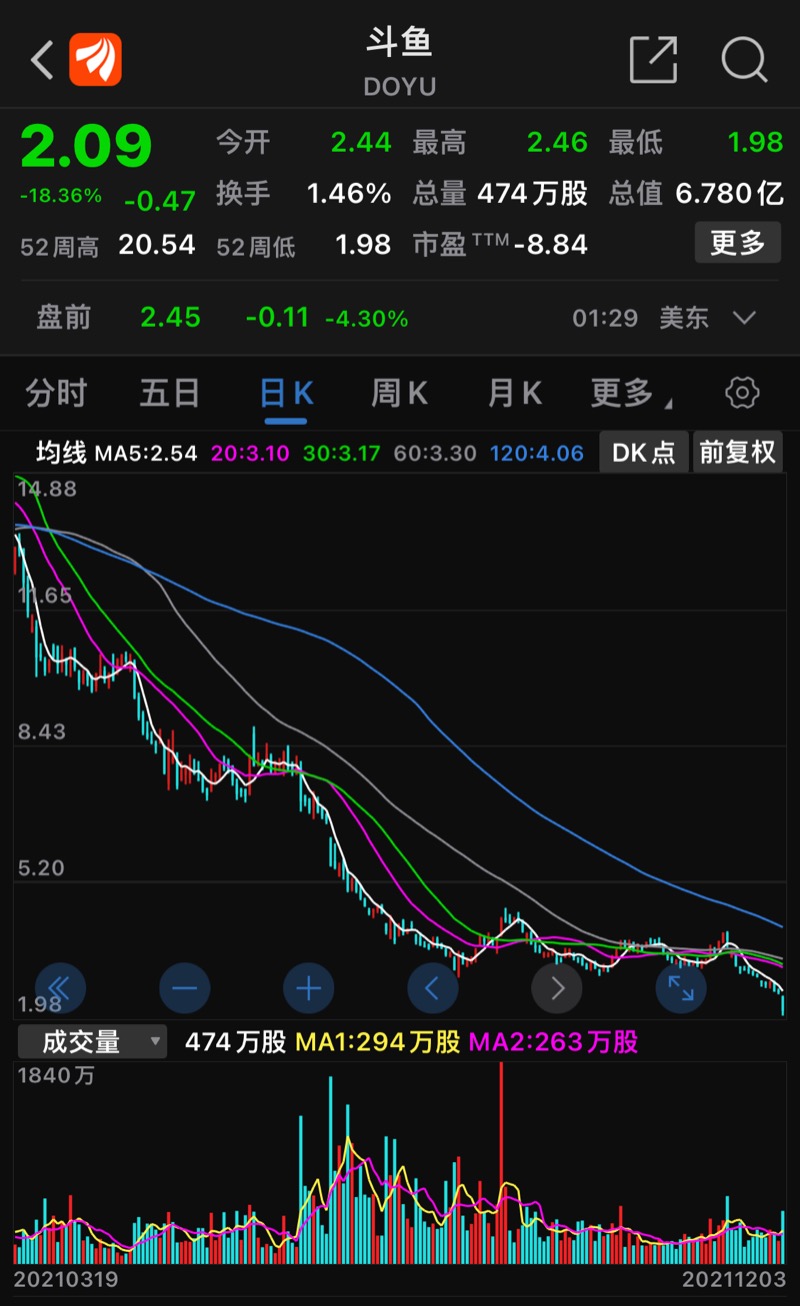Viewport: 800px width, 1306px height.
Task: Zoom in the K-line chart
Action: [x=308, y=989]
